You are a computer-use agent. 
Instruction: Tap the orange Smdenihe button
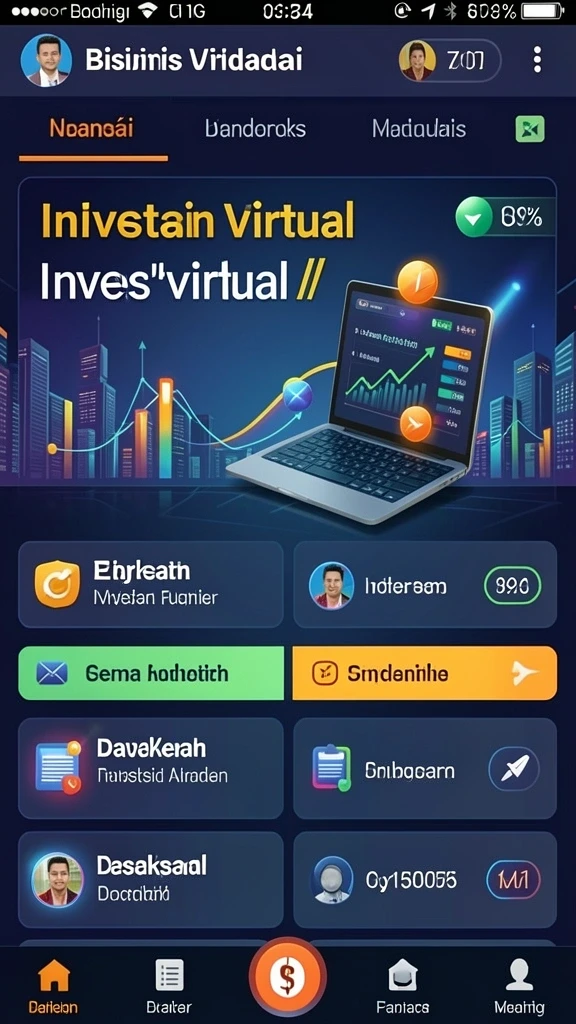pyautogui.click(x=424, y=673)
